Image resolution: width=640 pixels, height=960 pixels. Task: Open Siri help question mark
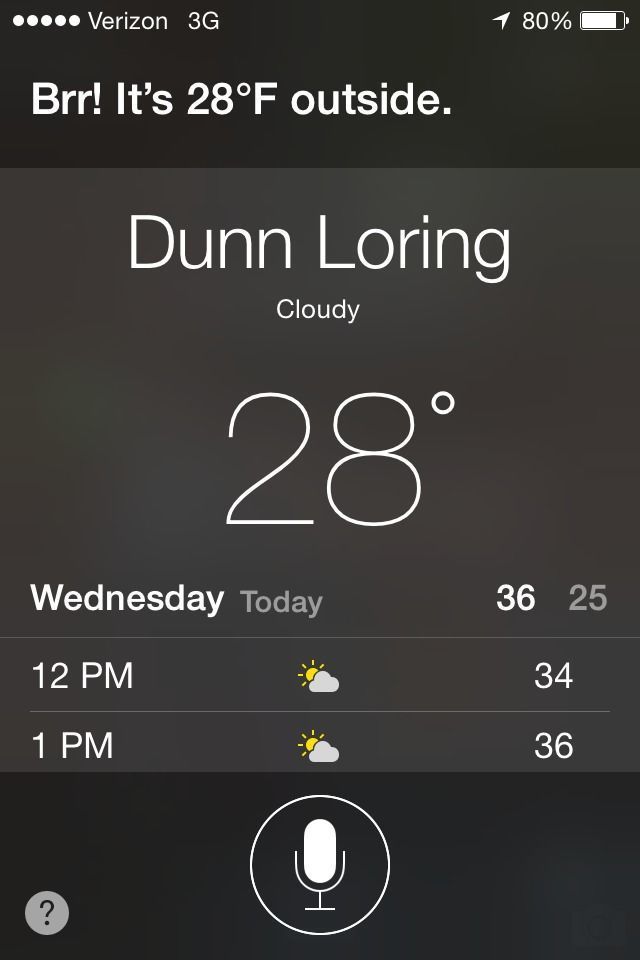coord(47,913)
